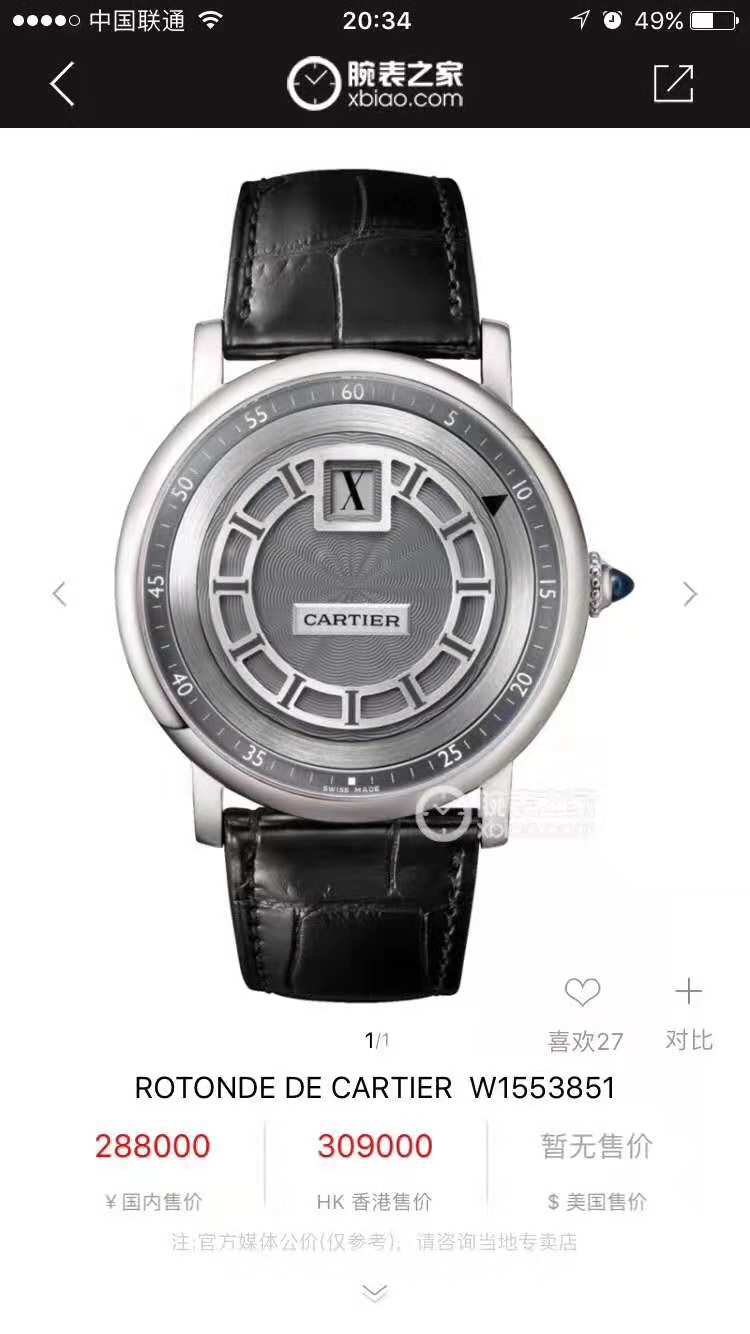Go back to the previous page
The image size is (750, 1334).
tap(63, 84)
